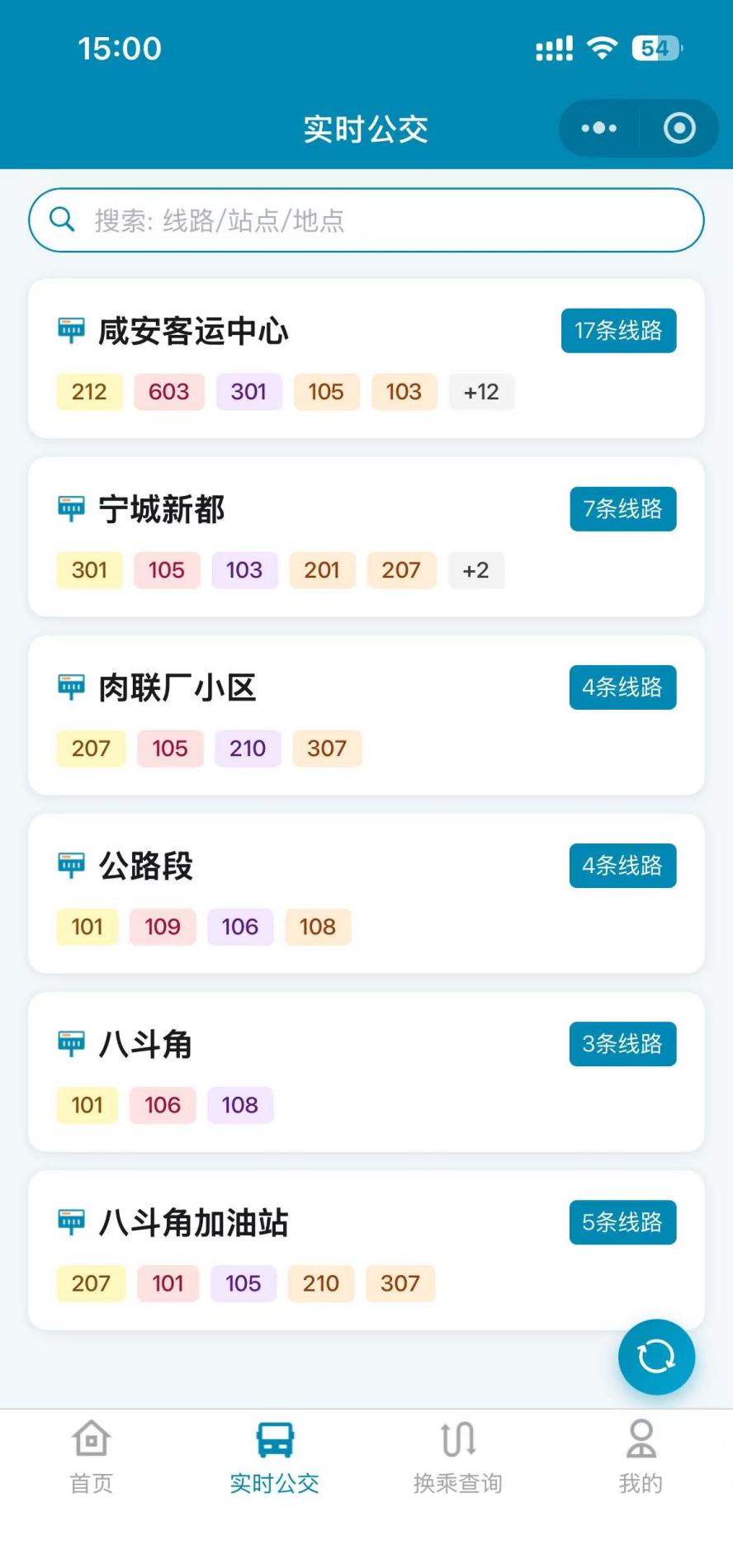Image resolution: width=733 pixels, height=1568 pixels.
Task: Select the home icon in bottom navigation
Action: pyautogui.click(x=90, y=1438)
